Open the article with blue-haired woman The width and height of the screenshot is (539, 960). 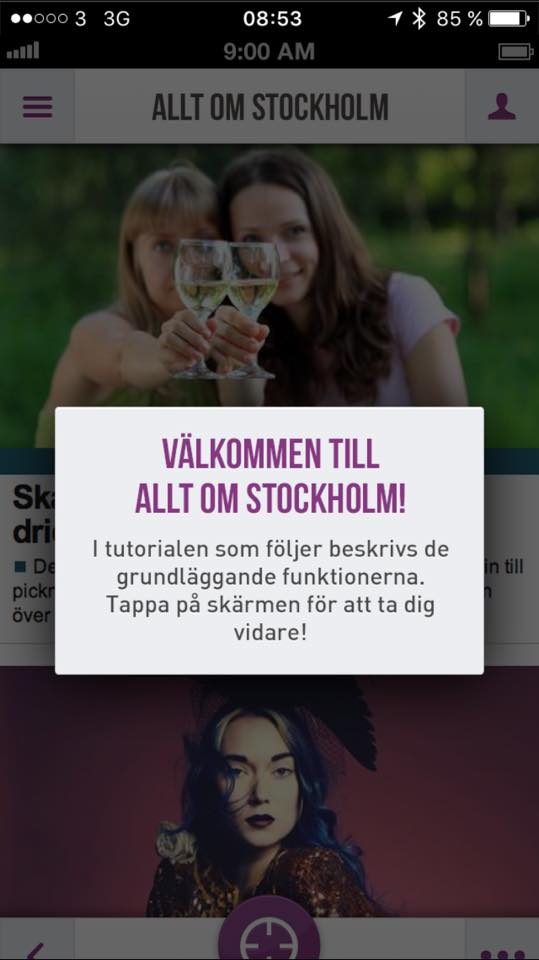point(270,791)
